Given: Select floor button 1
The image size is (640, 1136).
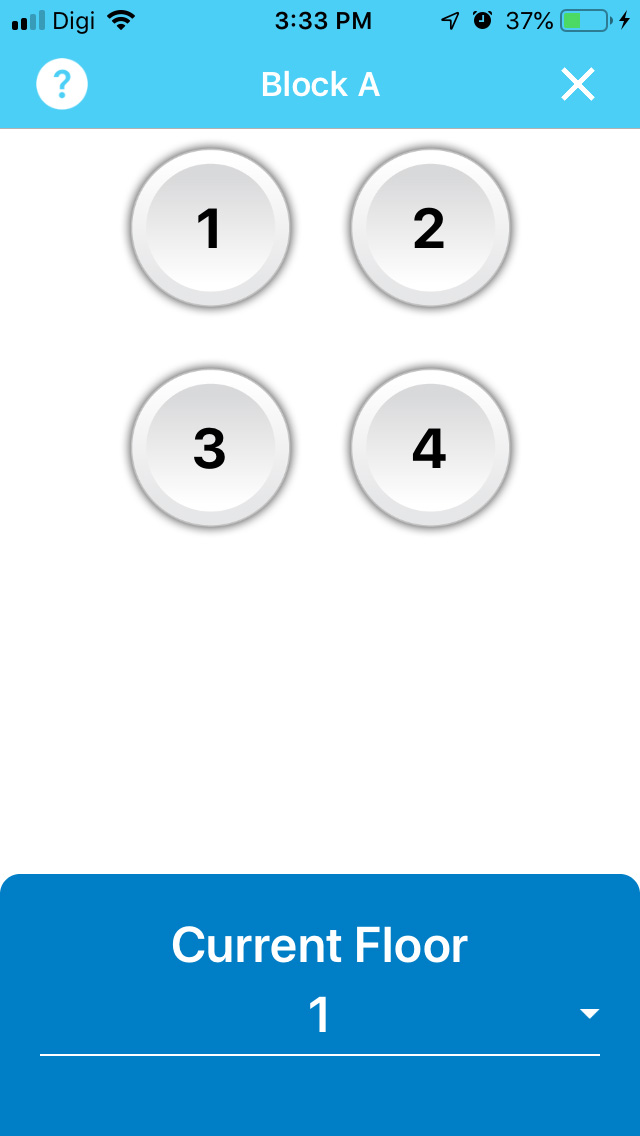Looking at the screenshot, I should coord(210,228).
